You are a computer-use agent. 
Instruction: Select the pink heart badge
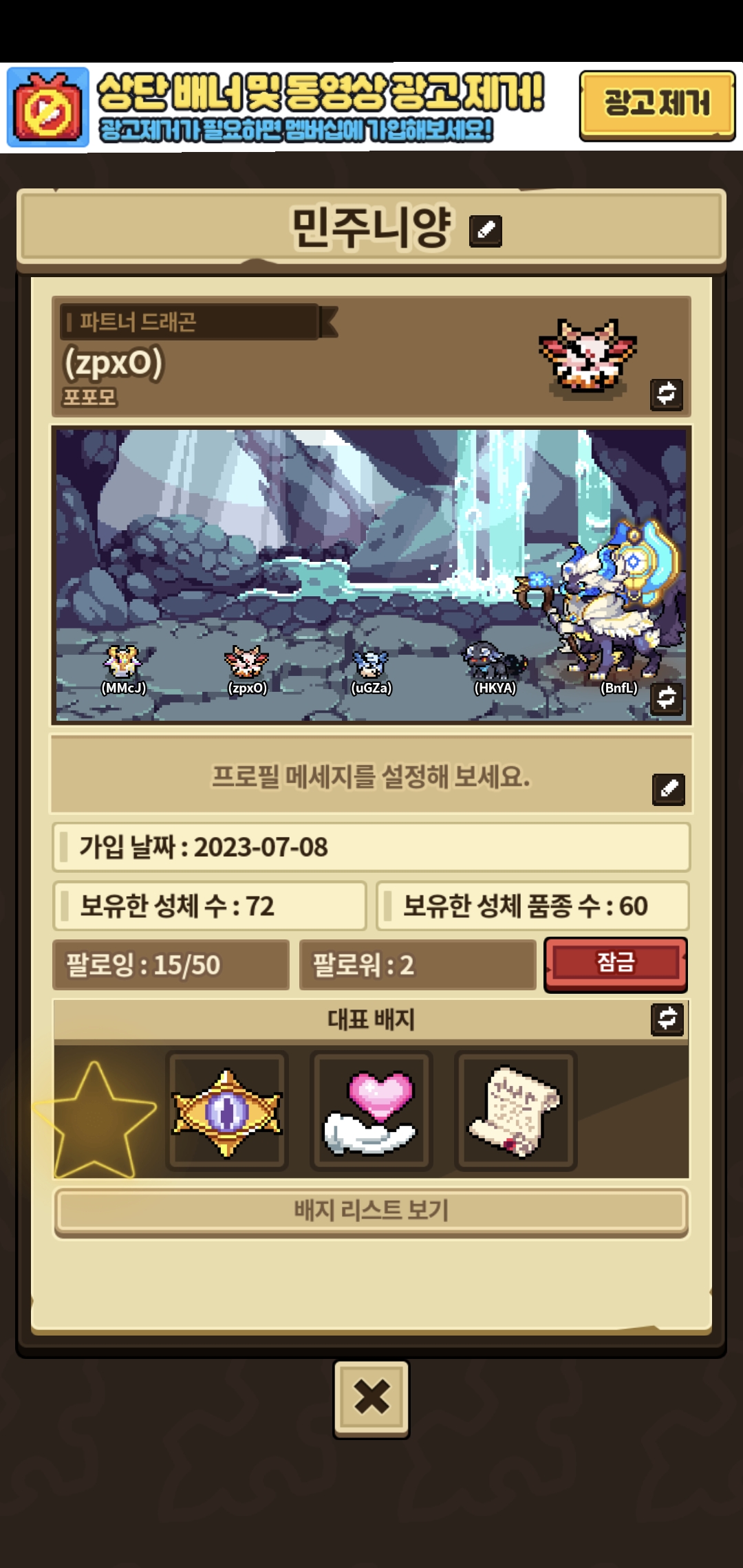pos(371,1111)
